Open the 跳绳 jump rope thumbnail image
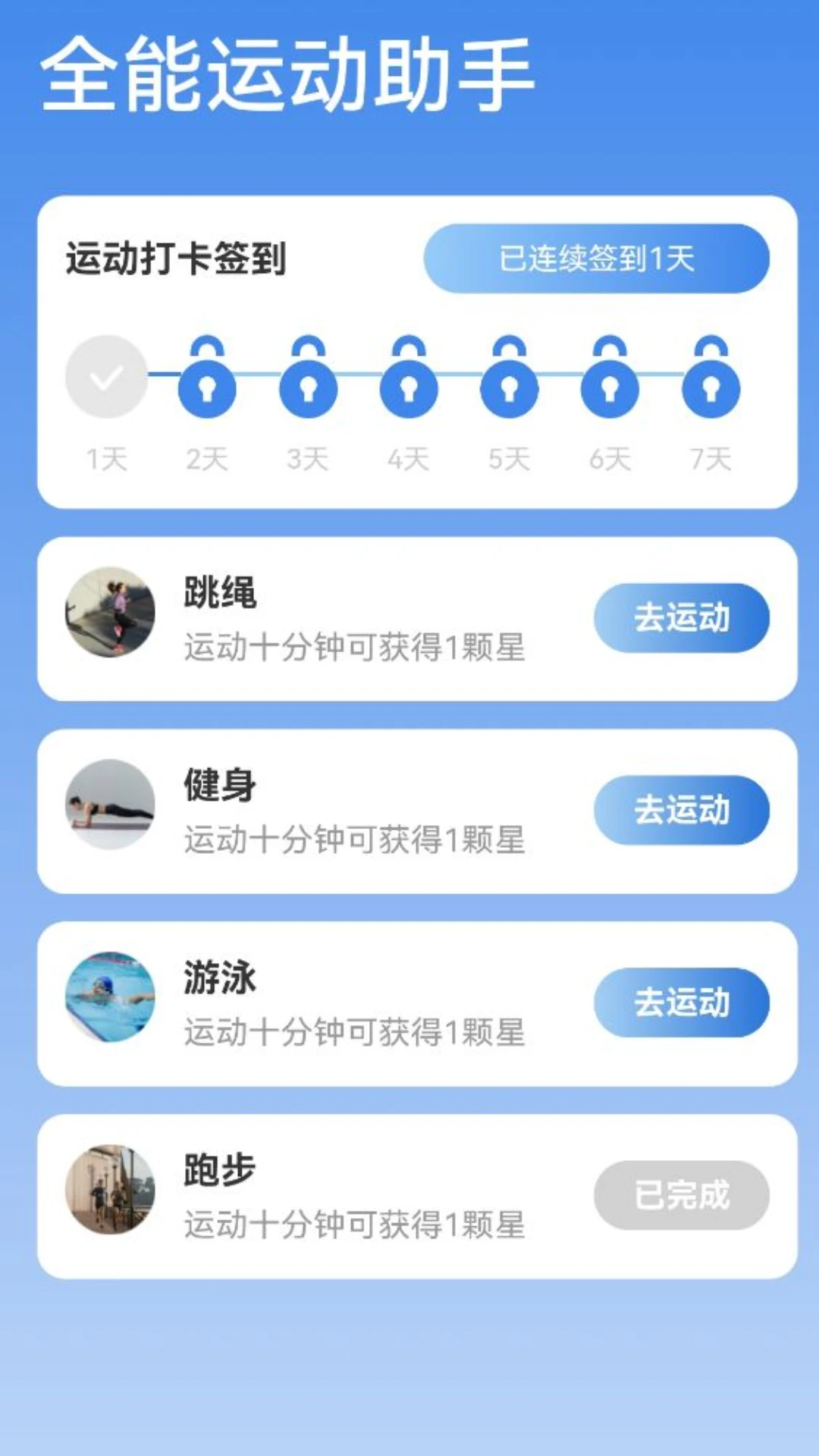The image size is (819, 1456). (111, 616)
